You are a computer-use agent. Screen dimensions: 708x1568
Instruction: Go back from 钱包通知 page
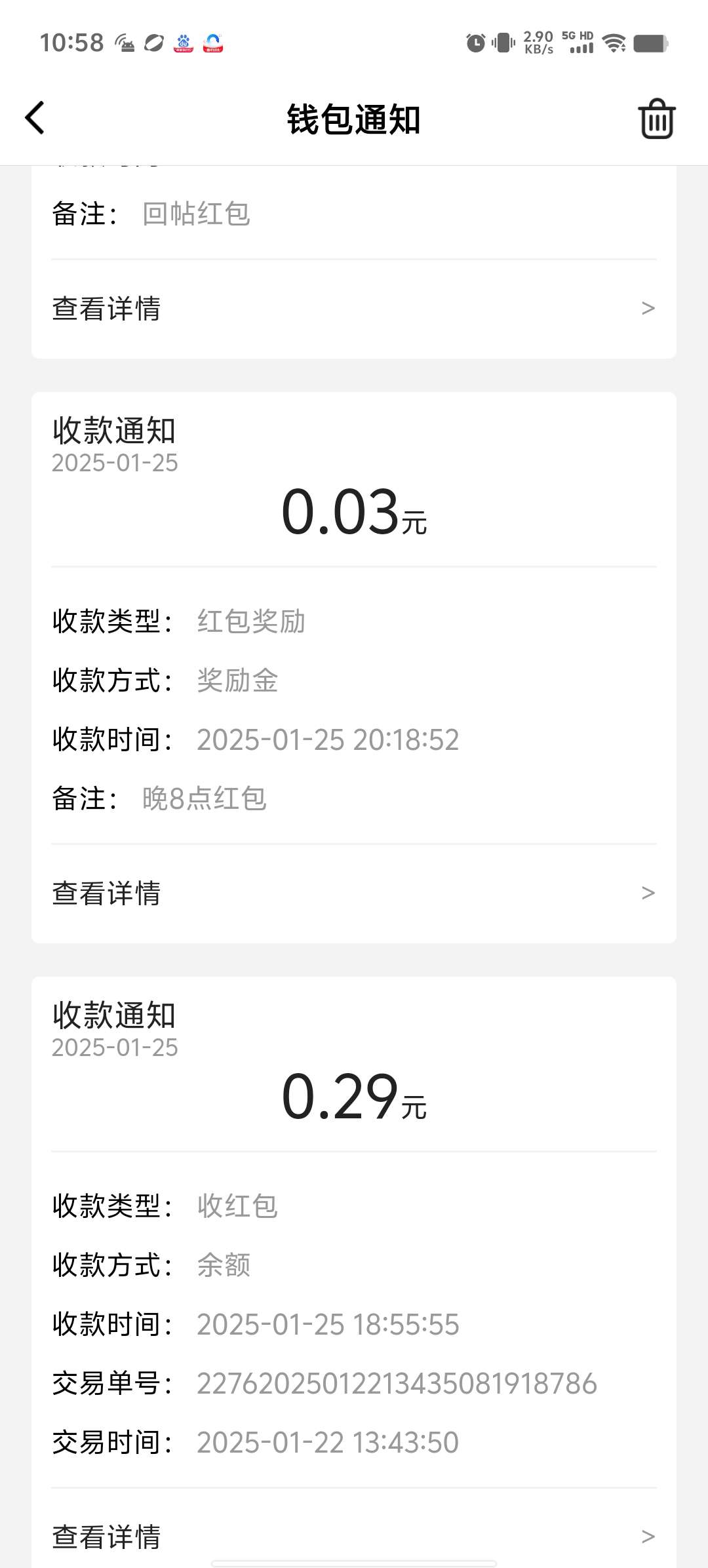click(35, 118)
